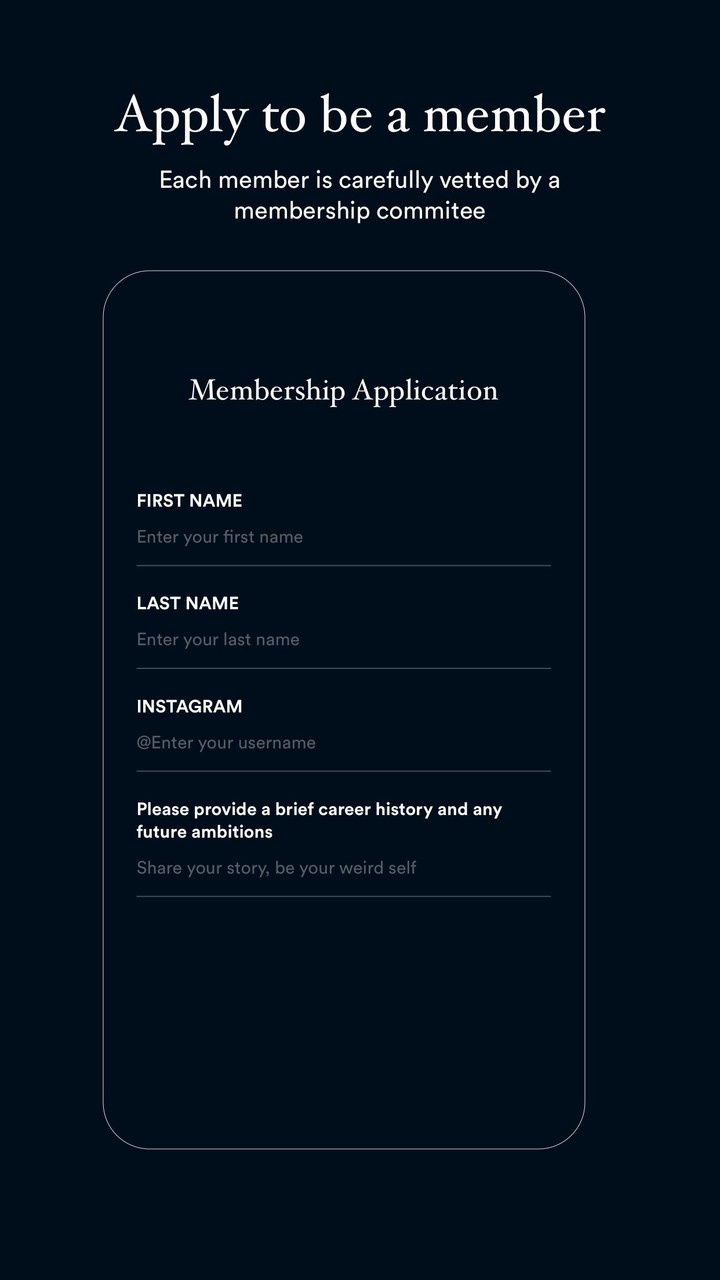Select the 'Enter your first name' placeholder

click(x=220, y=537)
